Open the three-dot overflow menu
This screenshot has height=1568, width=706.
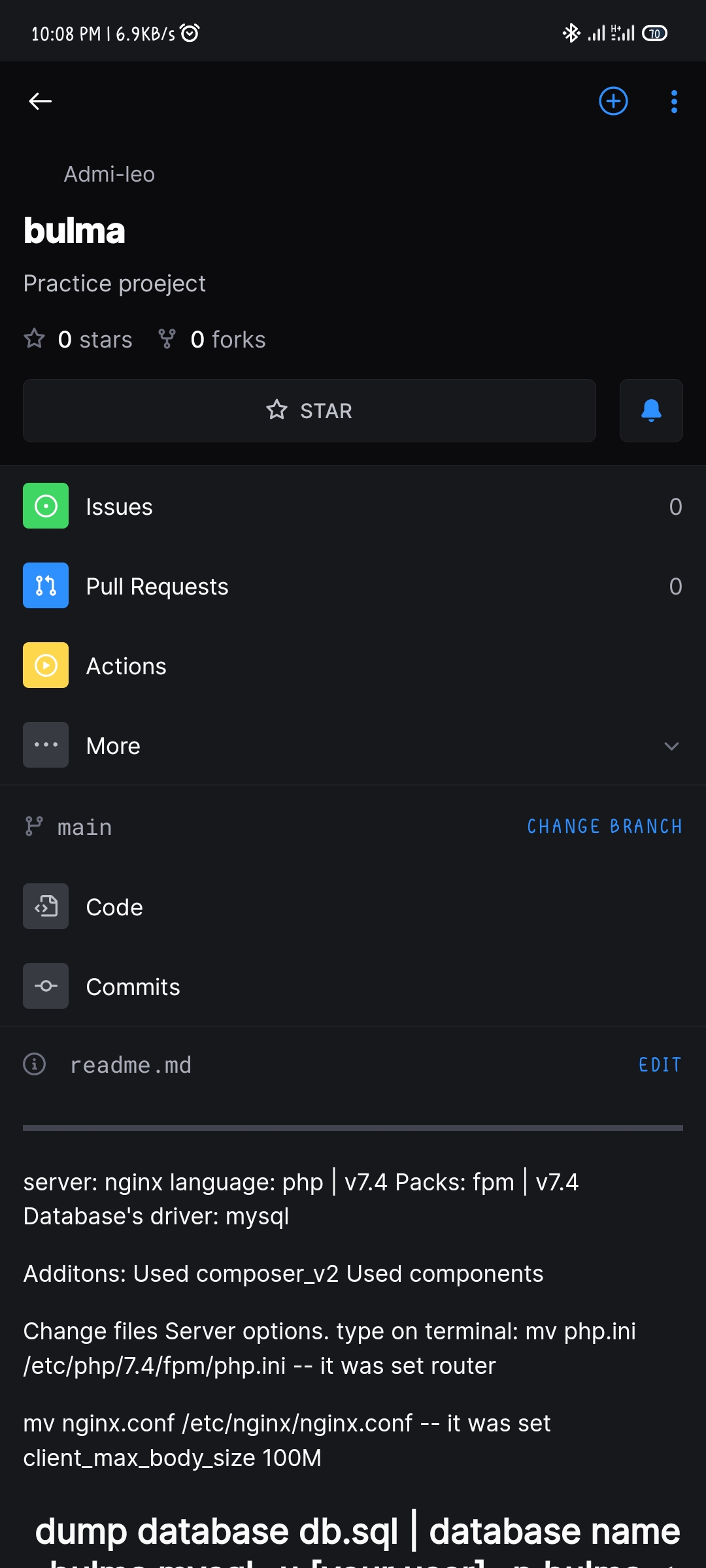(674, 101)
